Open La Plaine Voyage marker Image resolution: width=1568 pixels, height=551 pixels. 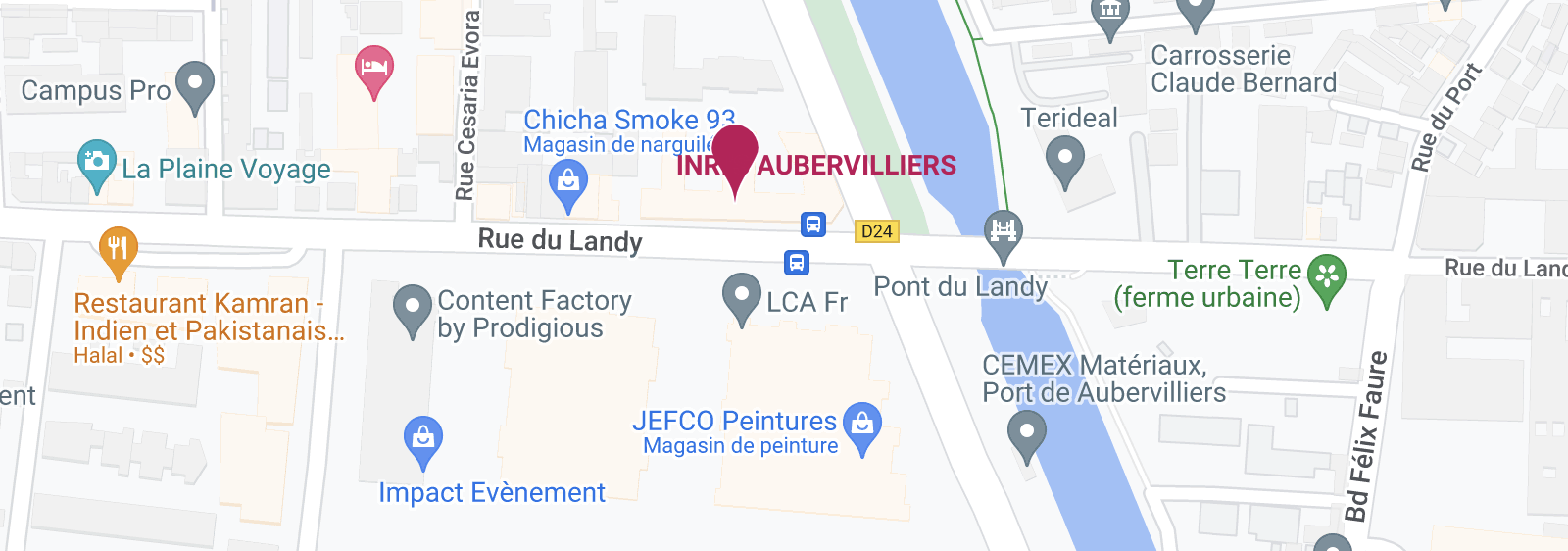coord(96,163)
